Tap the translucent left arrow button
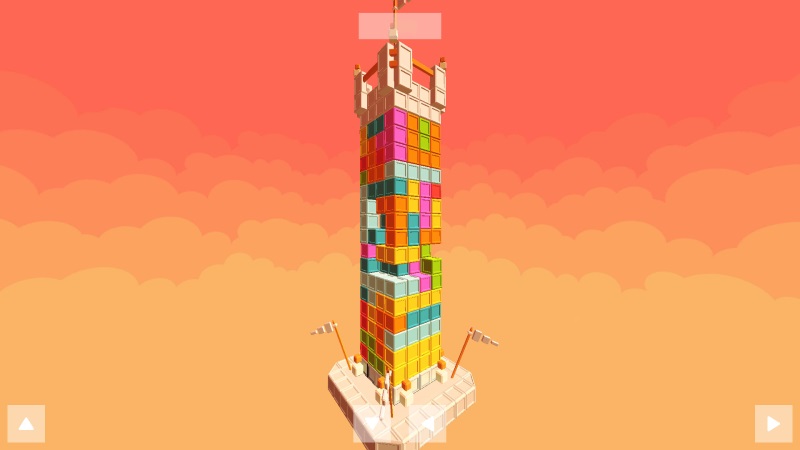The image size is (800, 450). [430, 424]
